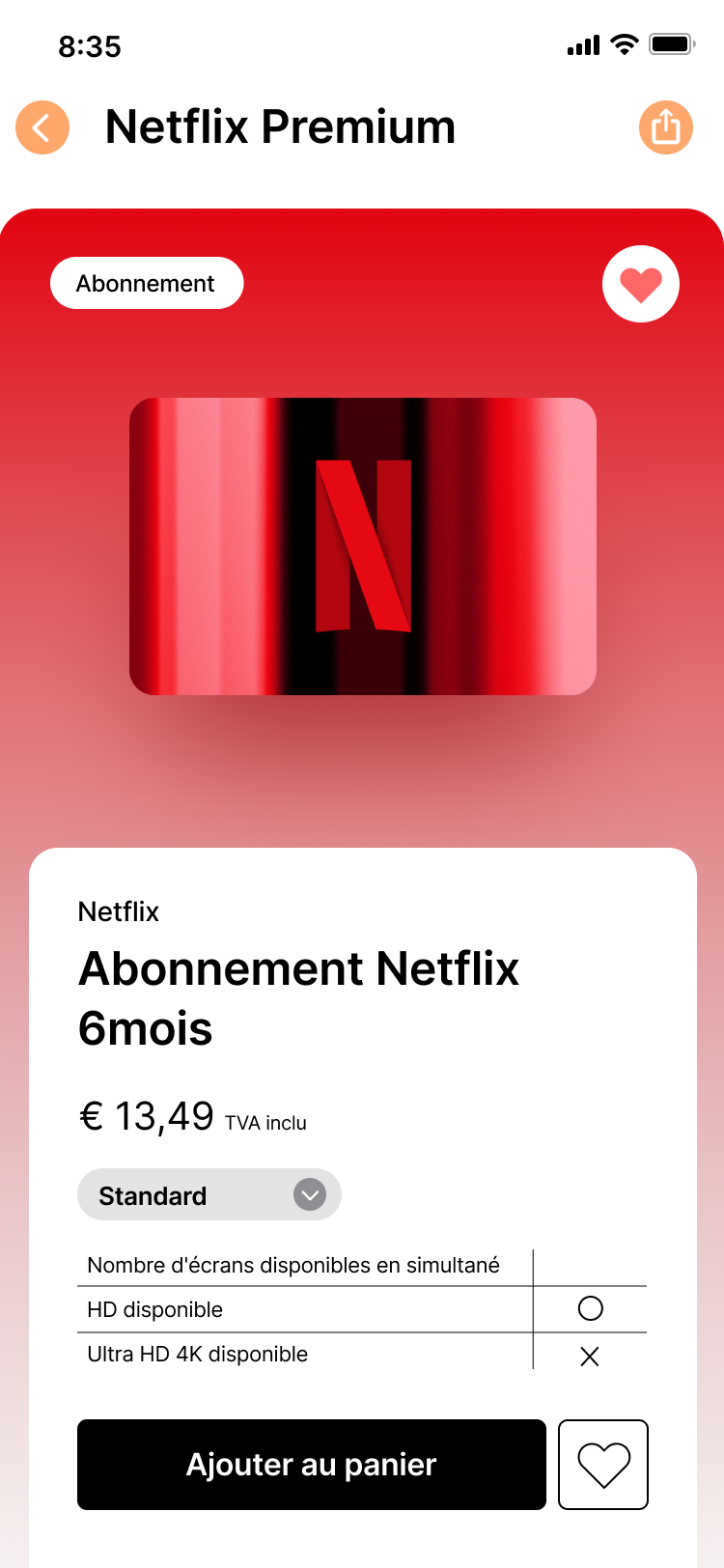Go back using the orange arrow

pos(42,127)
